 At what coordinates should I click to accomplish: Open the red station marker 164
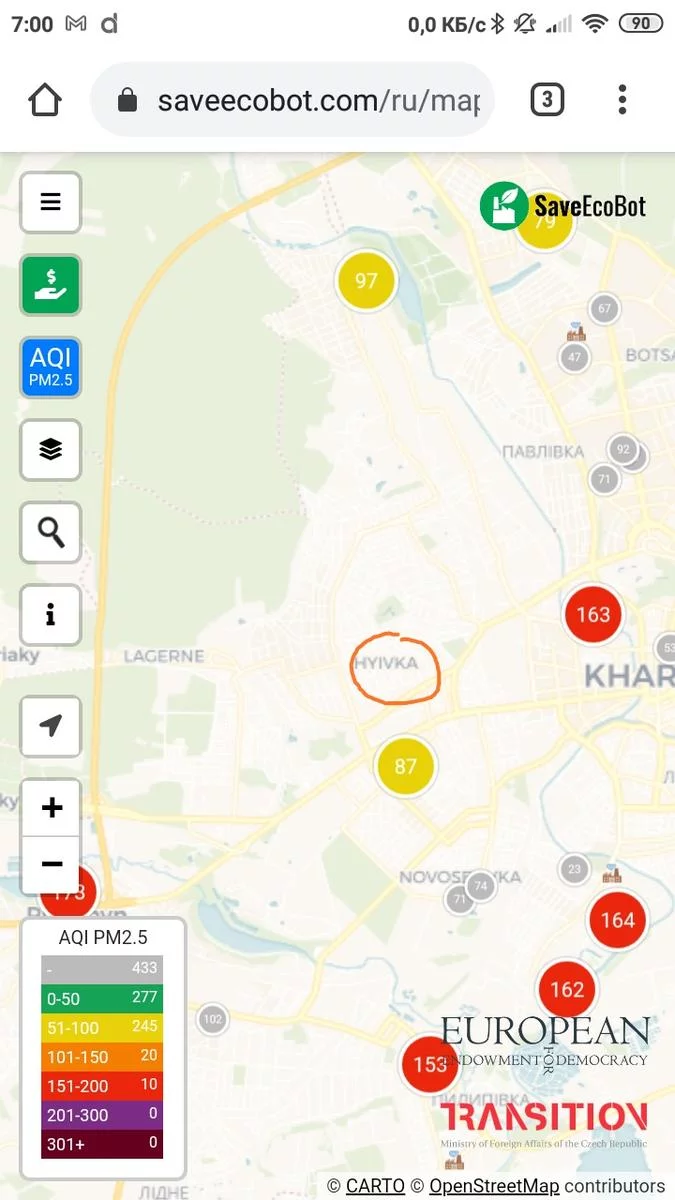coord(617,920)
